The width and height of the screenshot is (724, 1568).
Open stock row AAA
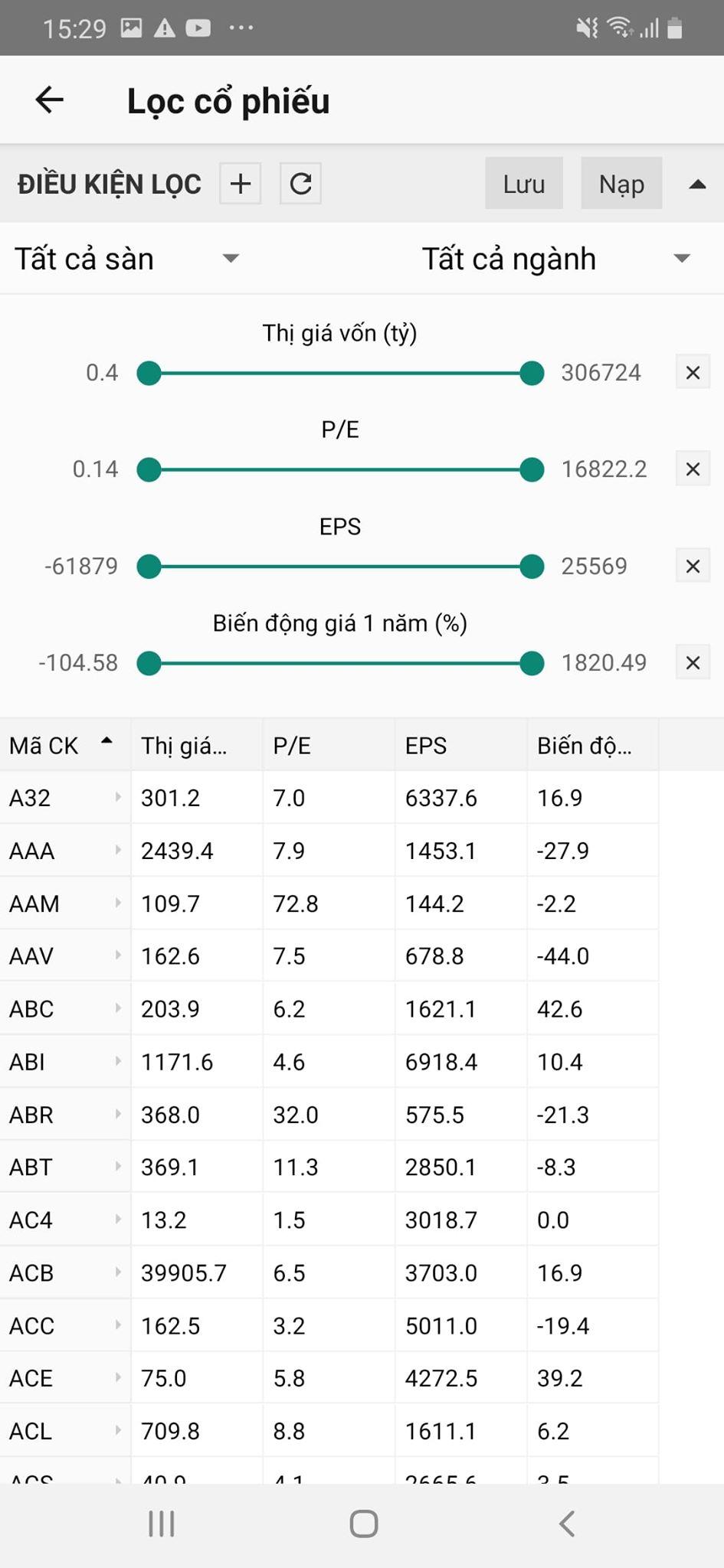point(64,851)
